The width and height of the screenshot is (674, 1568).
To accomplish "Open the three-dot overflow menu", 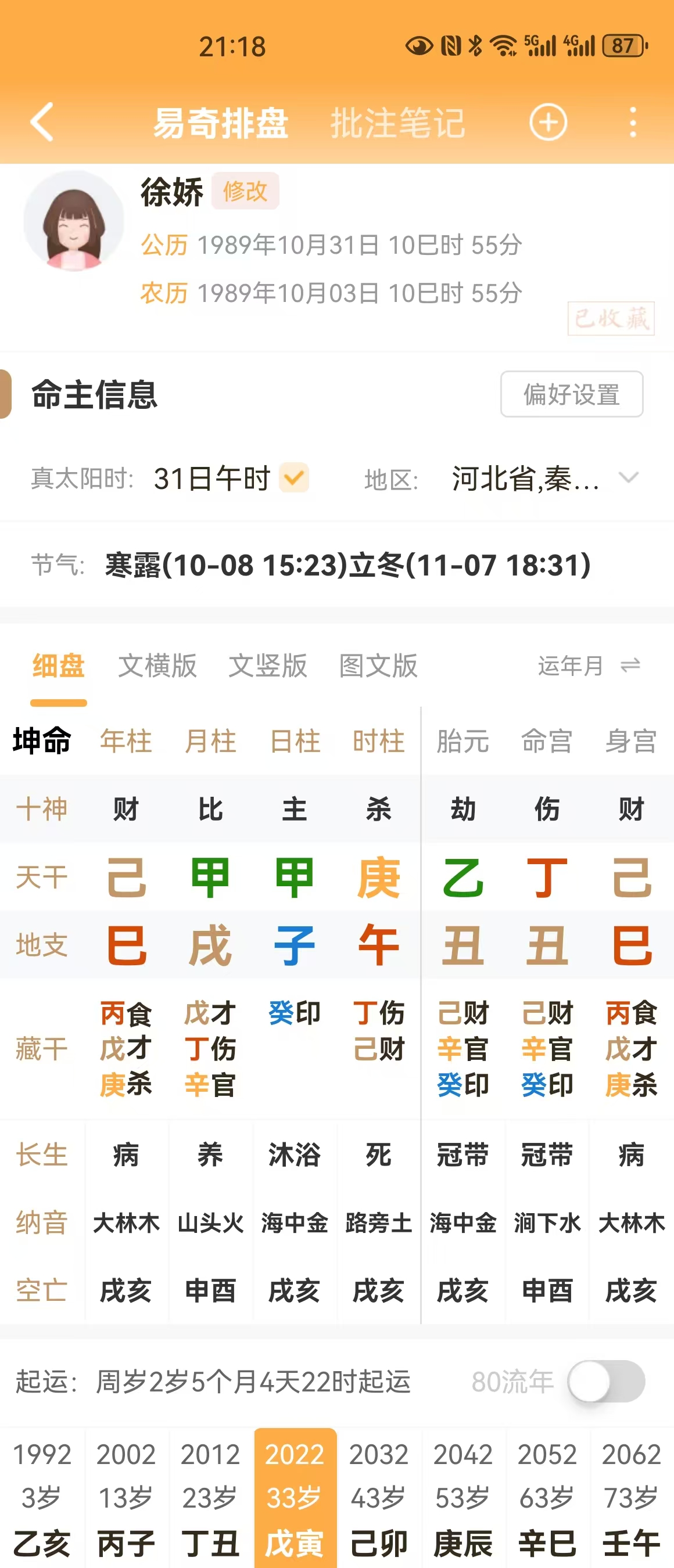I will click(x=633, y=123).
